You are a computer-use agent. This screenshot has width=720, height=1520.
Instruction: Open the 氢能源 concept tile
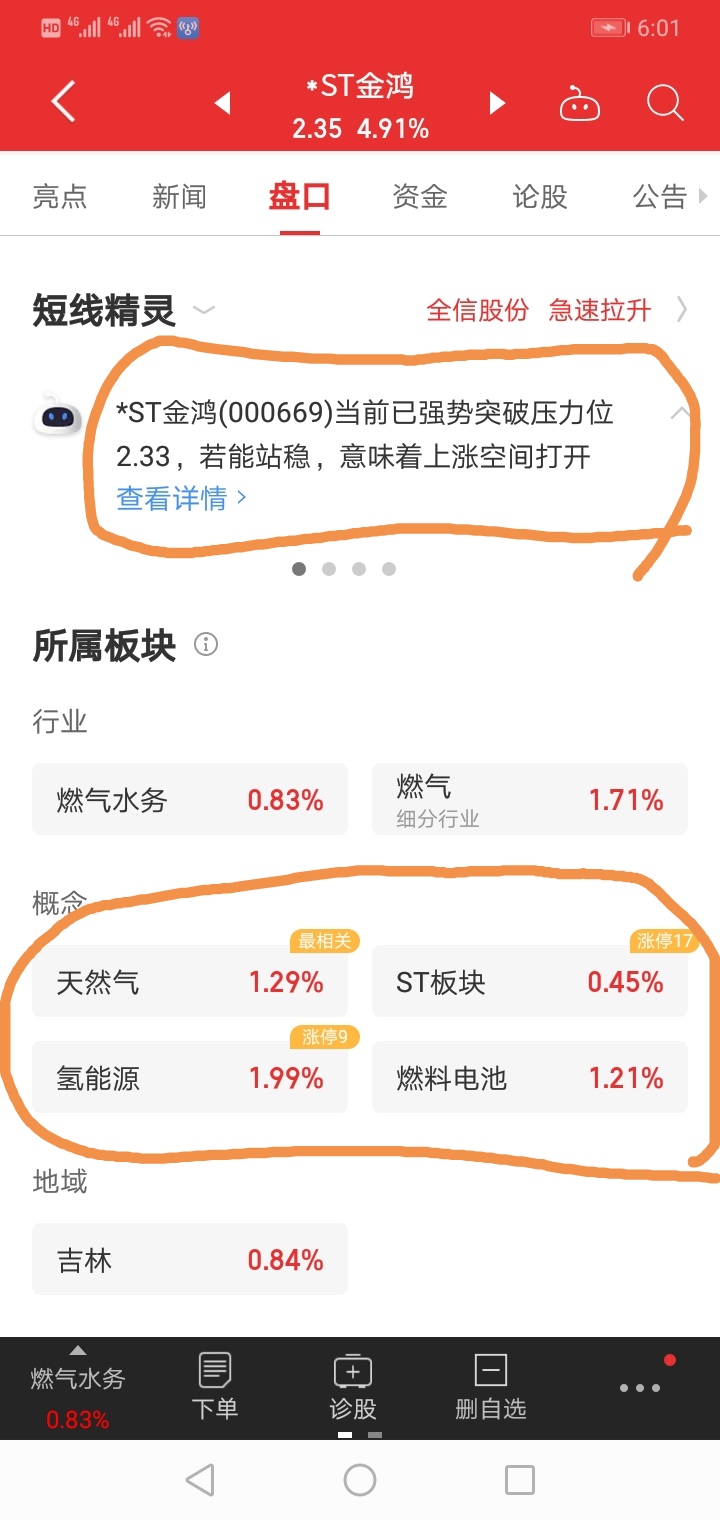pos(190,1077)
